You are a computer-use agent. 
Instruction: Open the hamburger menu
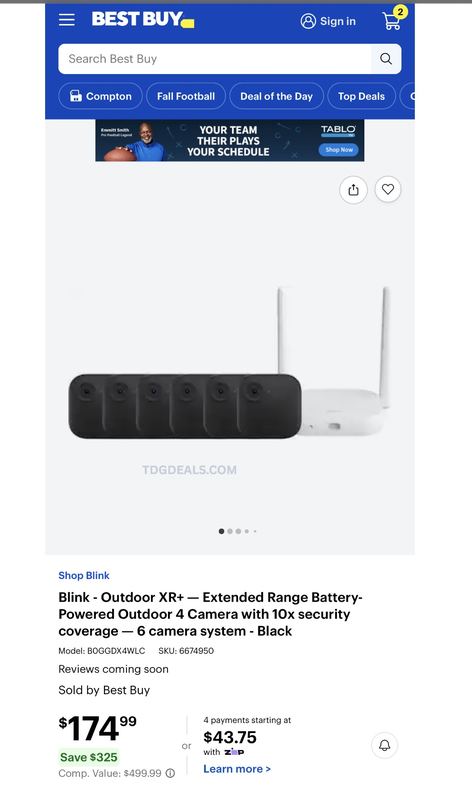click(x=66, y=20)
